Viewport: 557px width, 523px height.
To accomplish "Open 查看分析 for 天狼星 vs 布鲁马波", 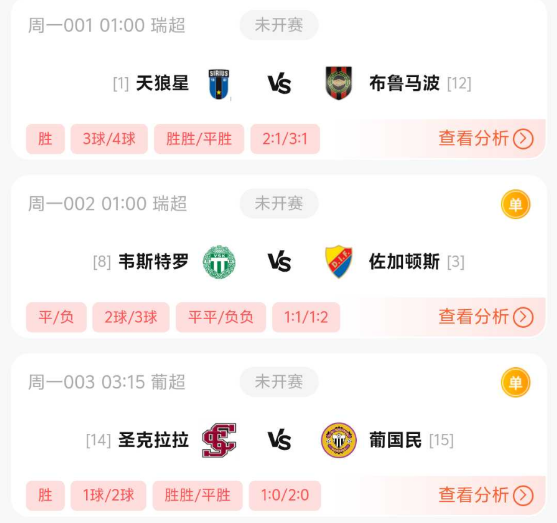I will [486, 139].
